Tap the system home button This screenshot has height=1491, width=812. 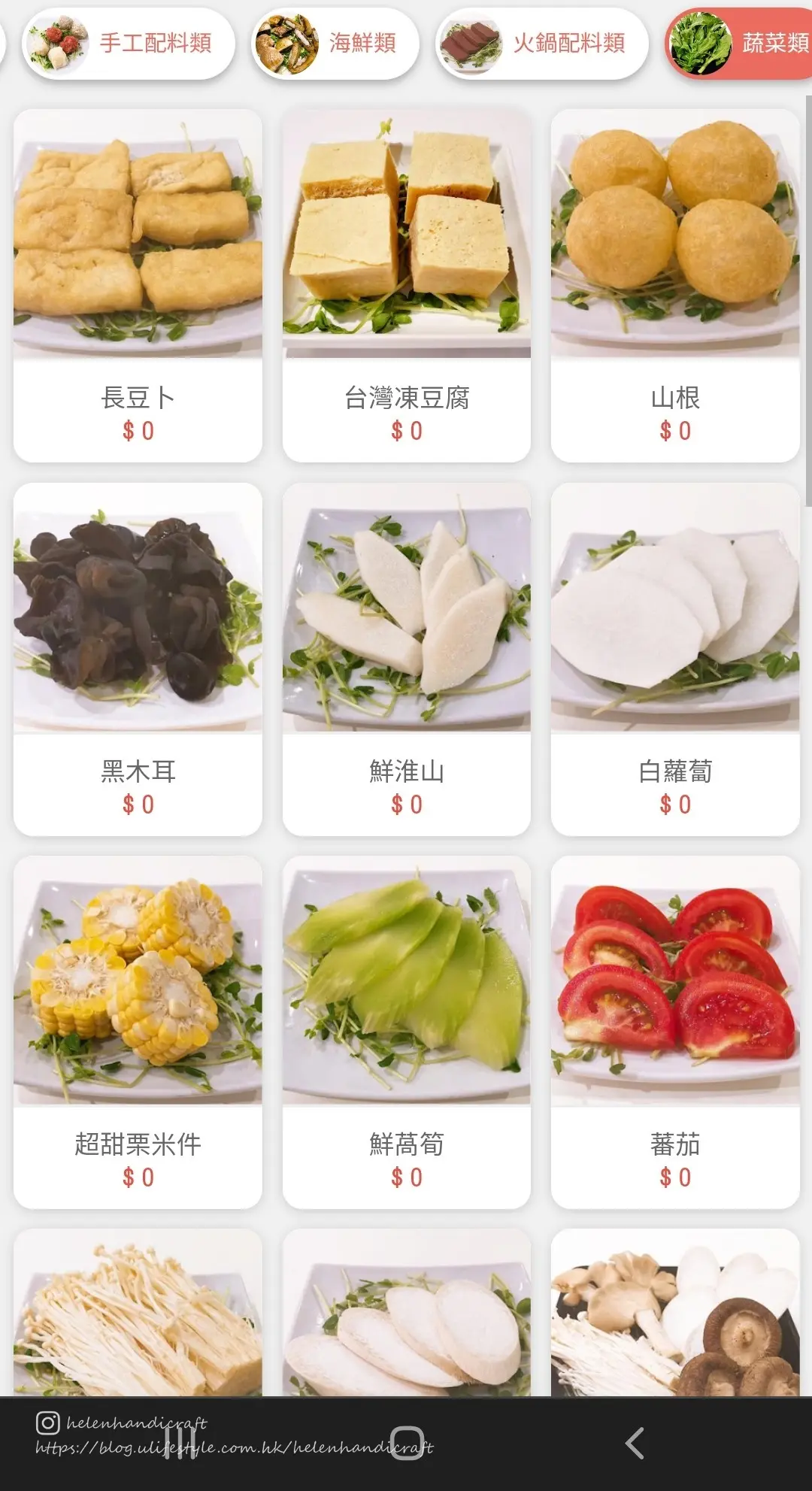[x=407, y=1443]
